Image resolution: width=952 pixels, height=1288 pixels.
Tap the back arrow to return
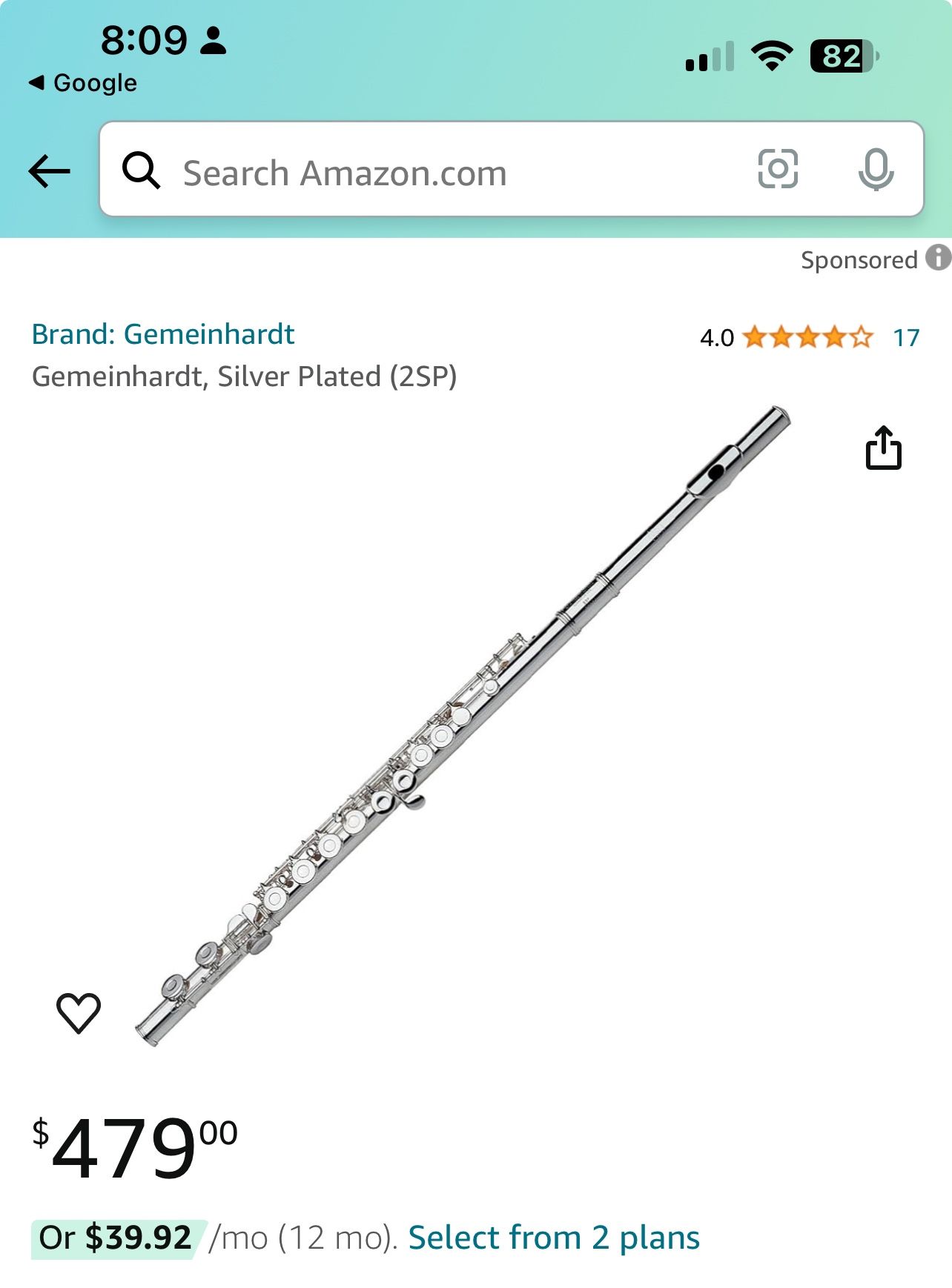(49, 172)
